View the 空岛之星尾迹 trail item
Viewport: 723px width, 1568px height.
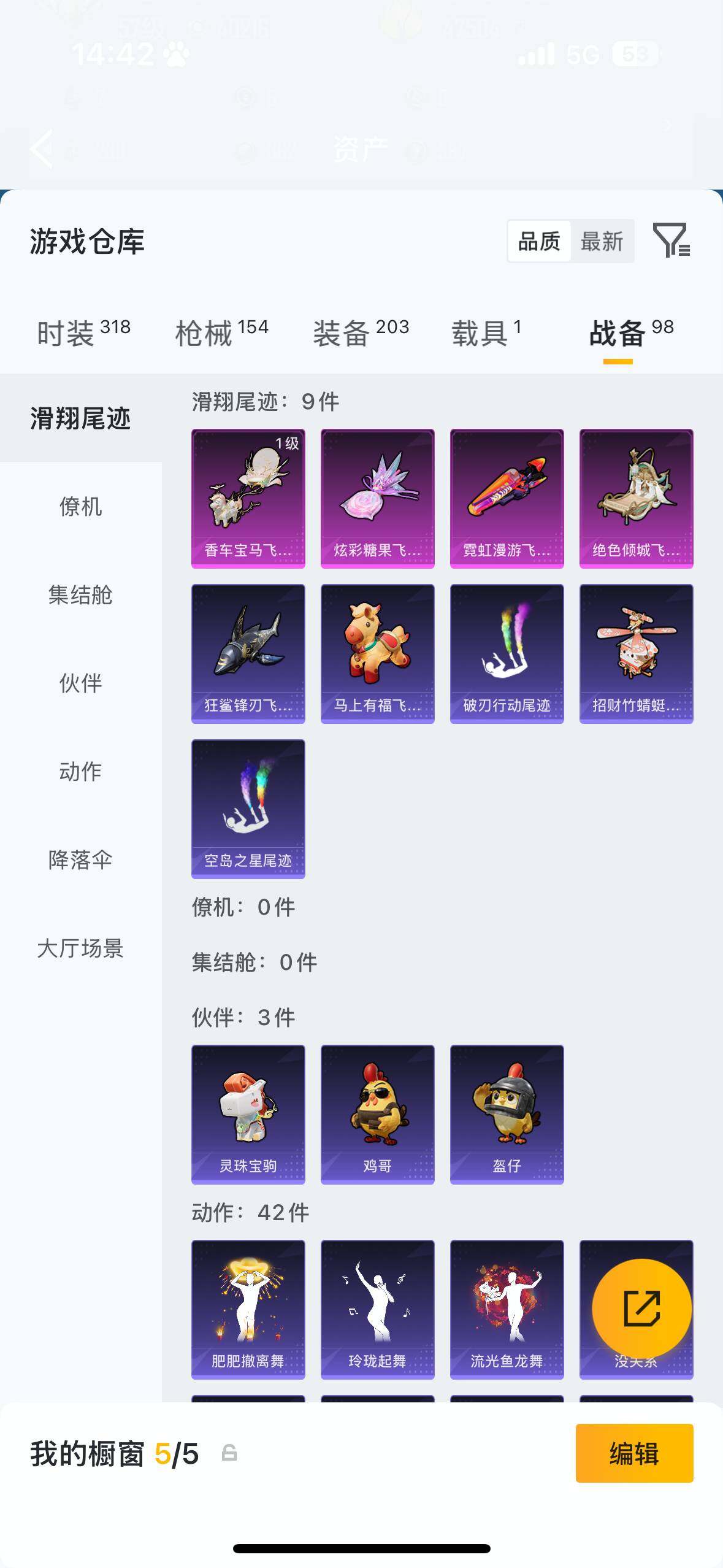(248, 809)
